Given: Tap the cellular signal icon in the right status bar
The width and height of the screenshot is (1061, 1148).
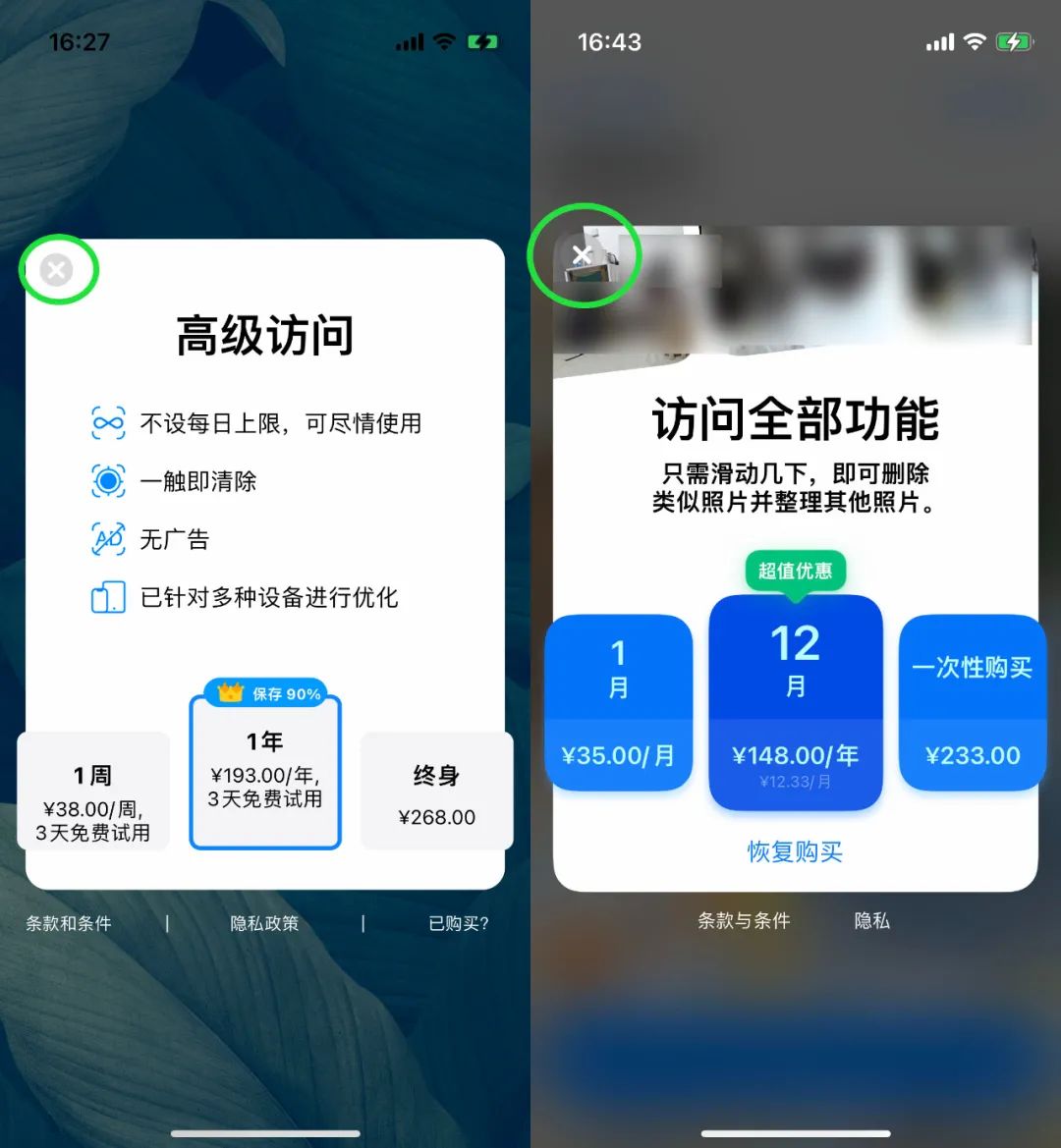Looking at the screenshot, I should click(x=940, y=41).
